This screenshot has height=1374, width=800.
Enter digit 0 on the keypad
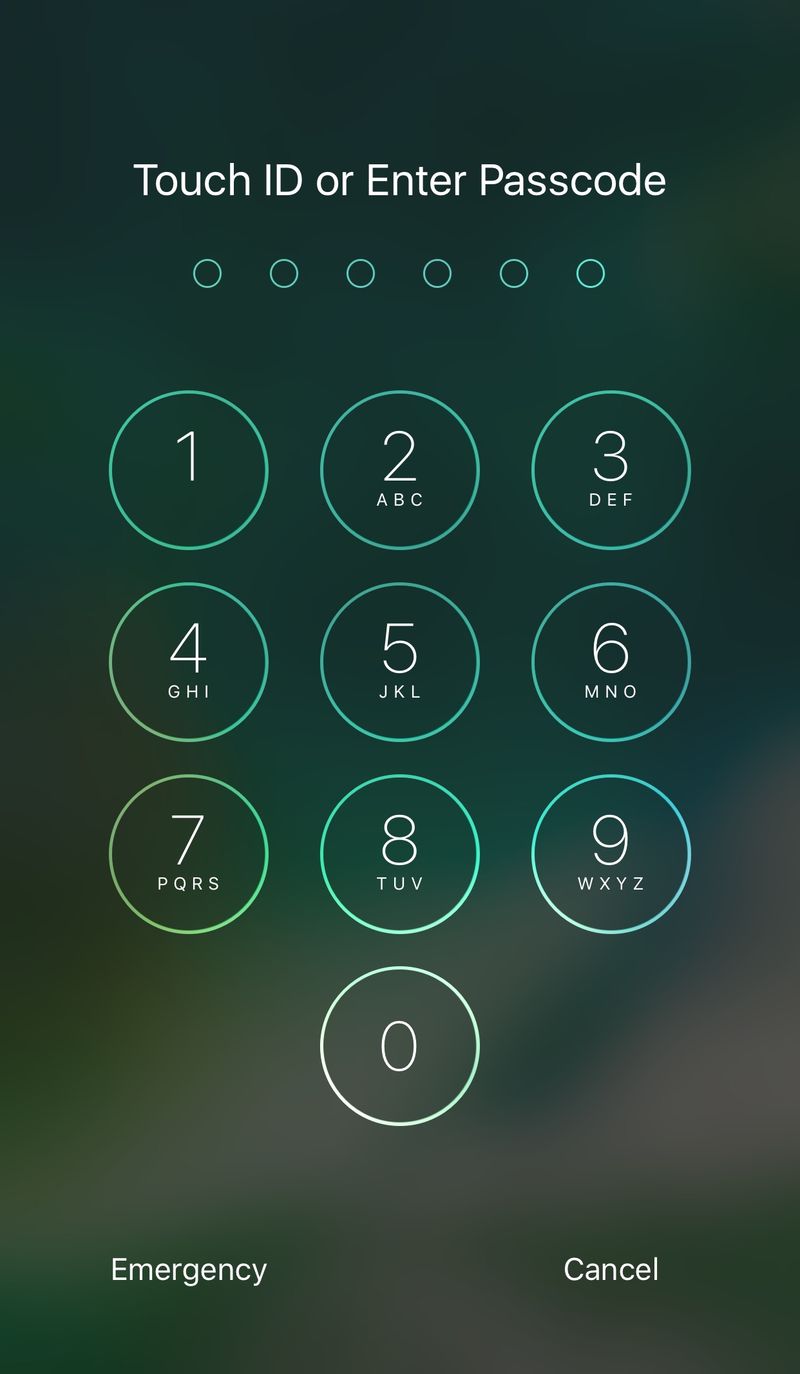click(x=400, y=1046)
